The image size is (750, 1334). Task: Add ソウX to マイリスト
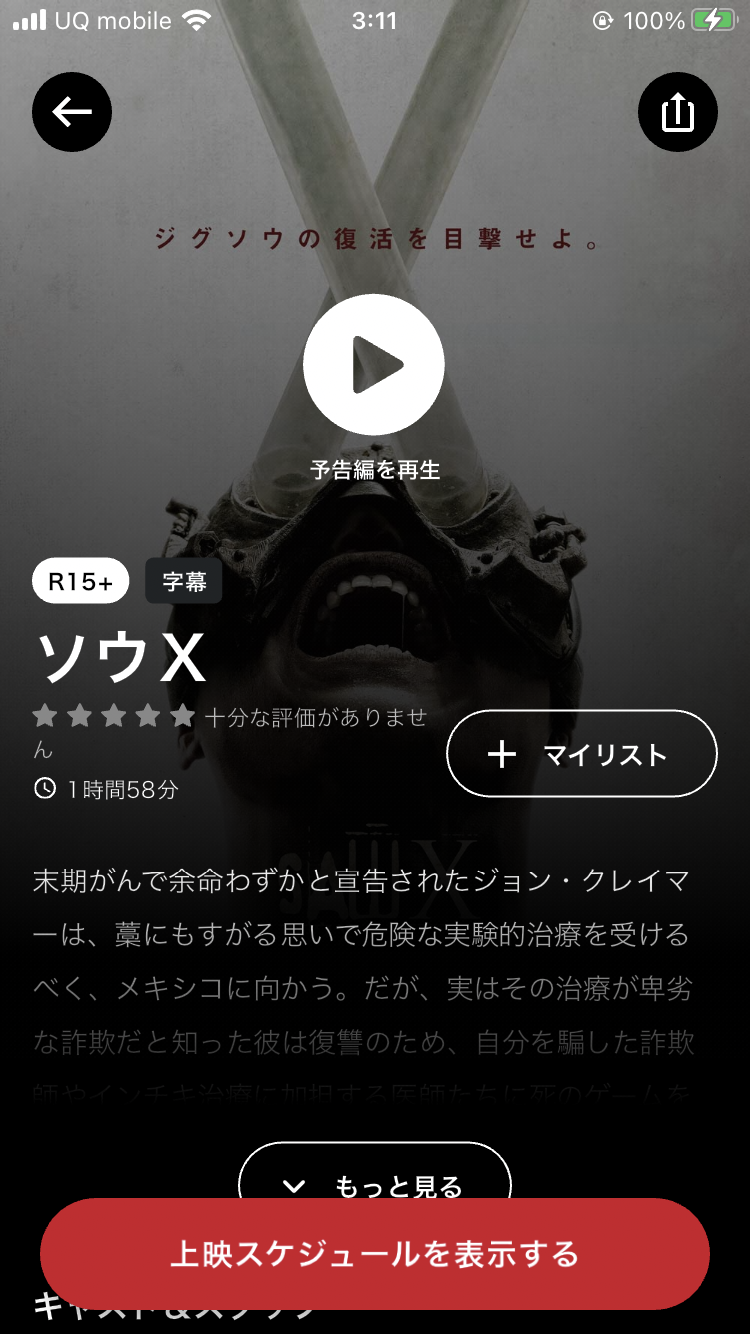pyautogui.click(x=581, y=754)
